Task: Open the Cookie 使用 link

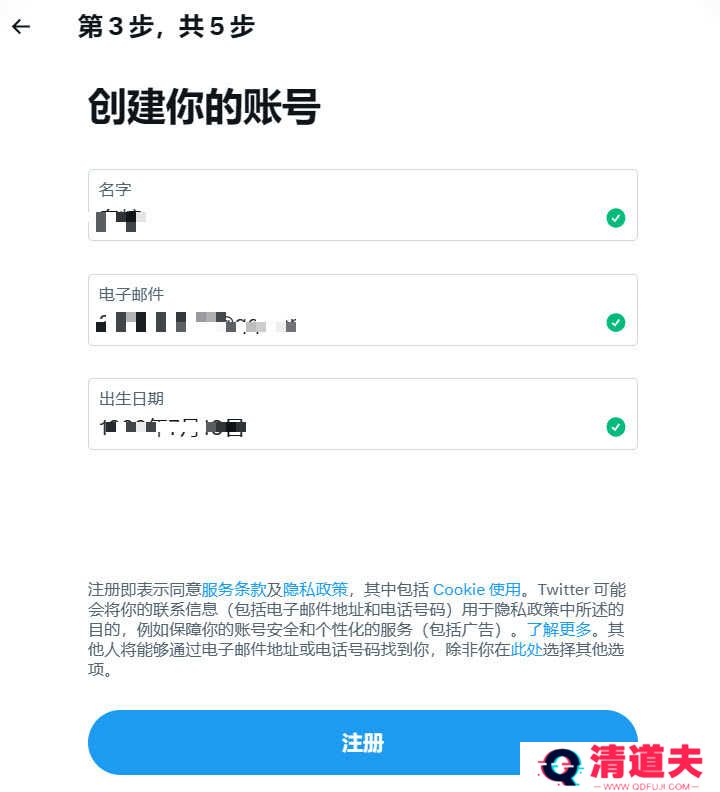Action: [477, 590]
